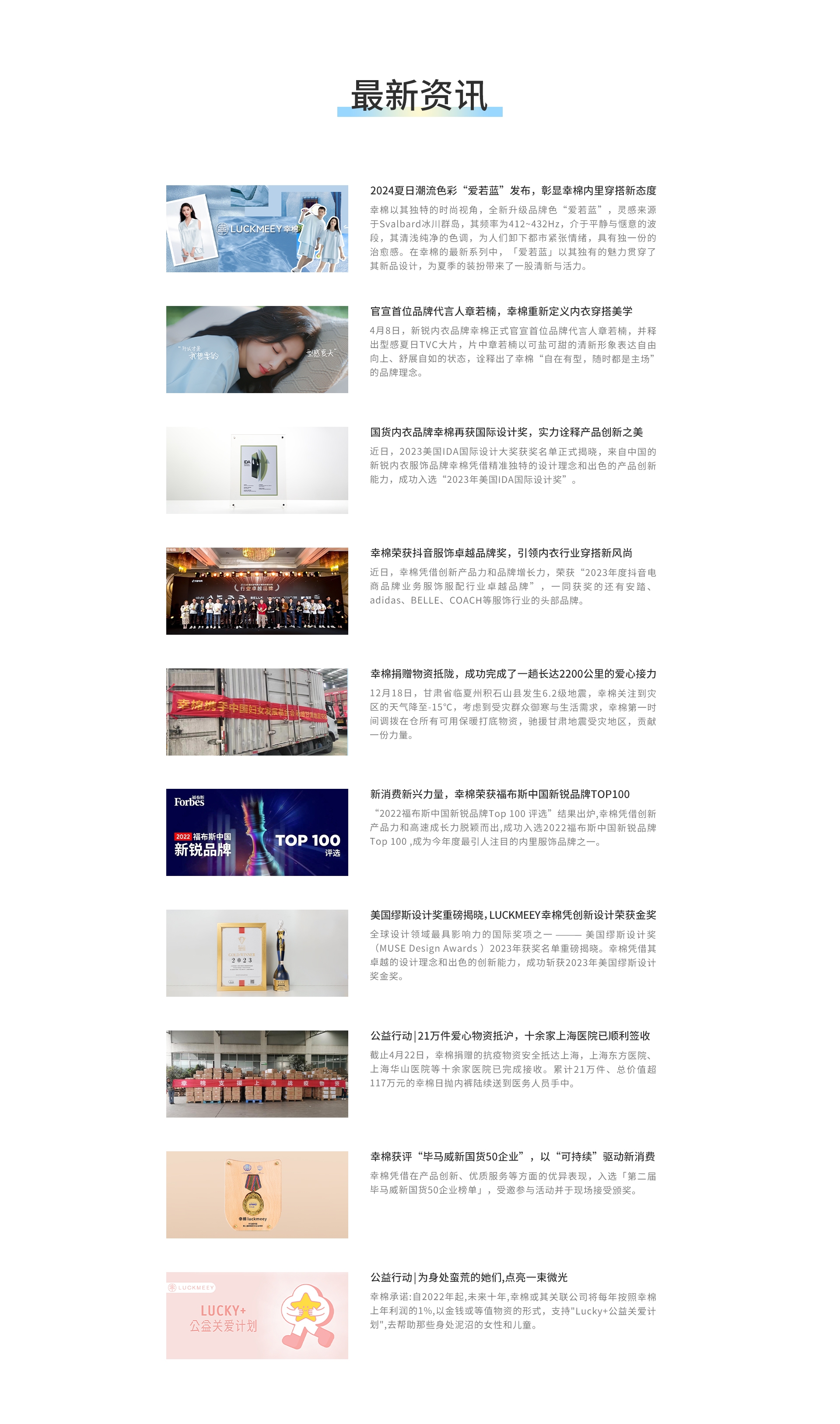Open the 21万件爱心物资抵沪 news
The image size is (840, 1424).
point(509,1036)
